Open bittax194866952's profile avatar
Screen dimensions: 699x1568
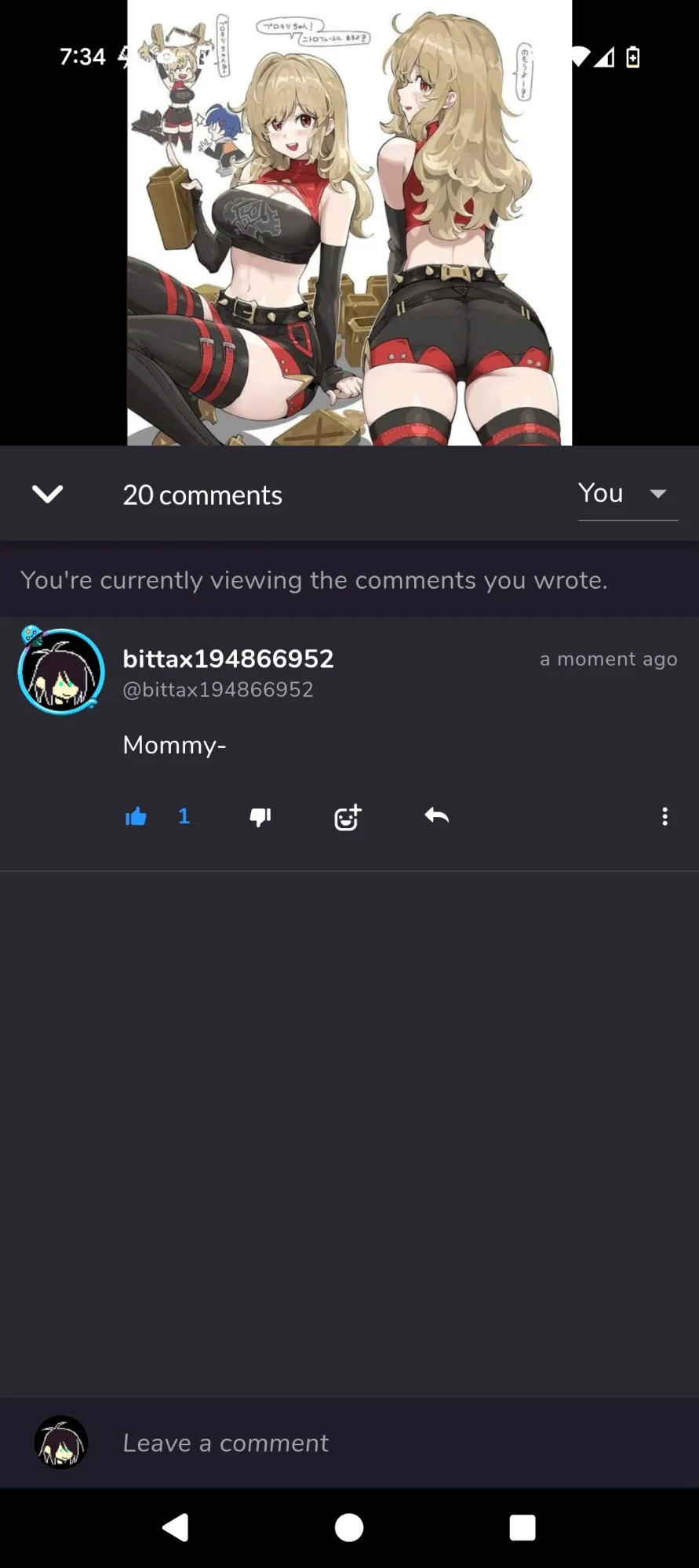click(x=60, y=671)
